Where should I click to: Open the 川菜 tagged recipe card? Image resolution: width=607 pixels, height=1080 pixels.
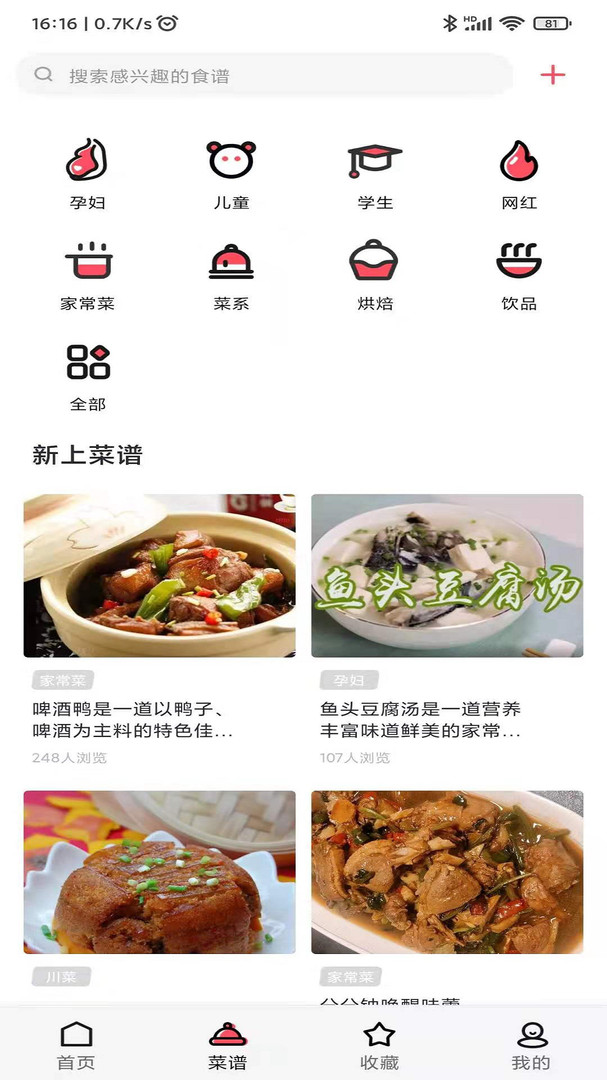click(159, 895)
